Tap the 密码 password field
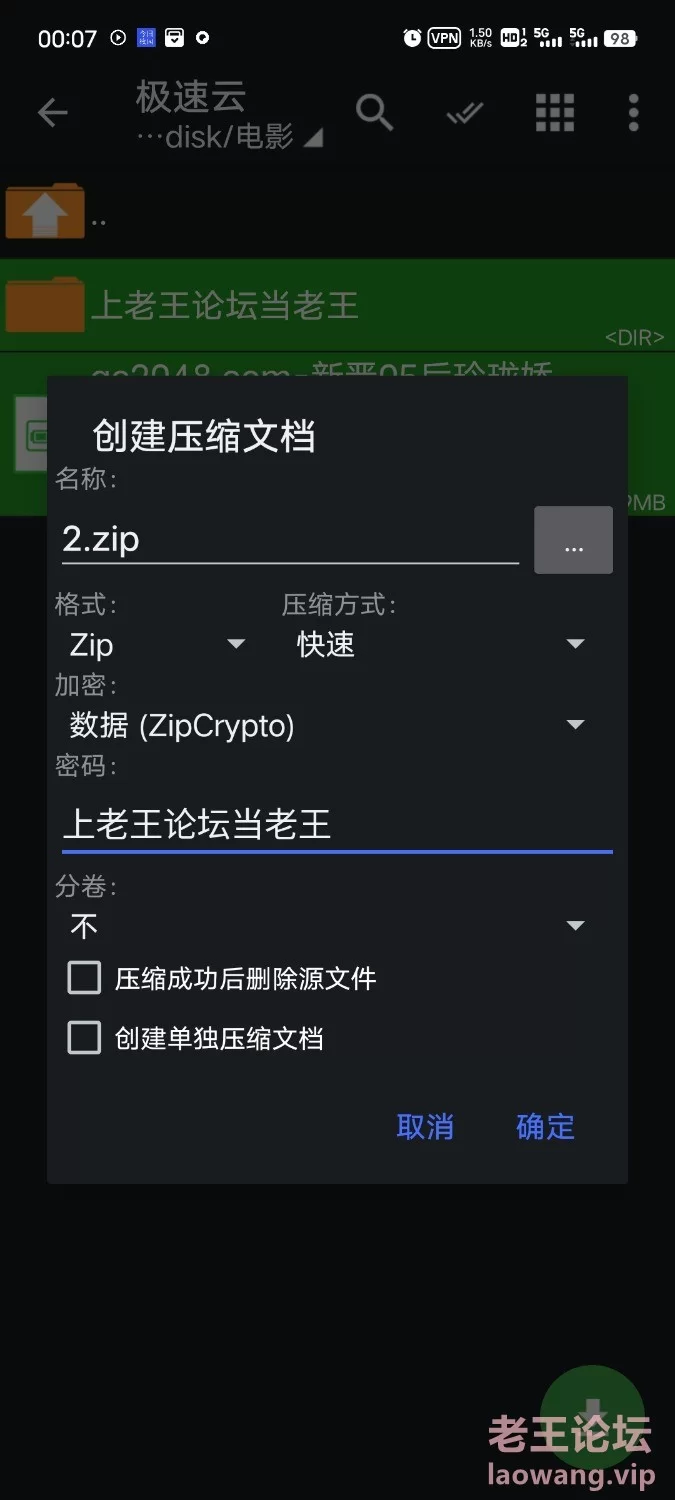This screenshot has height=1500, width=675. pos(337,825)
